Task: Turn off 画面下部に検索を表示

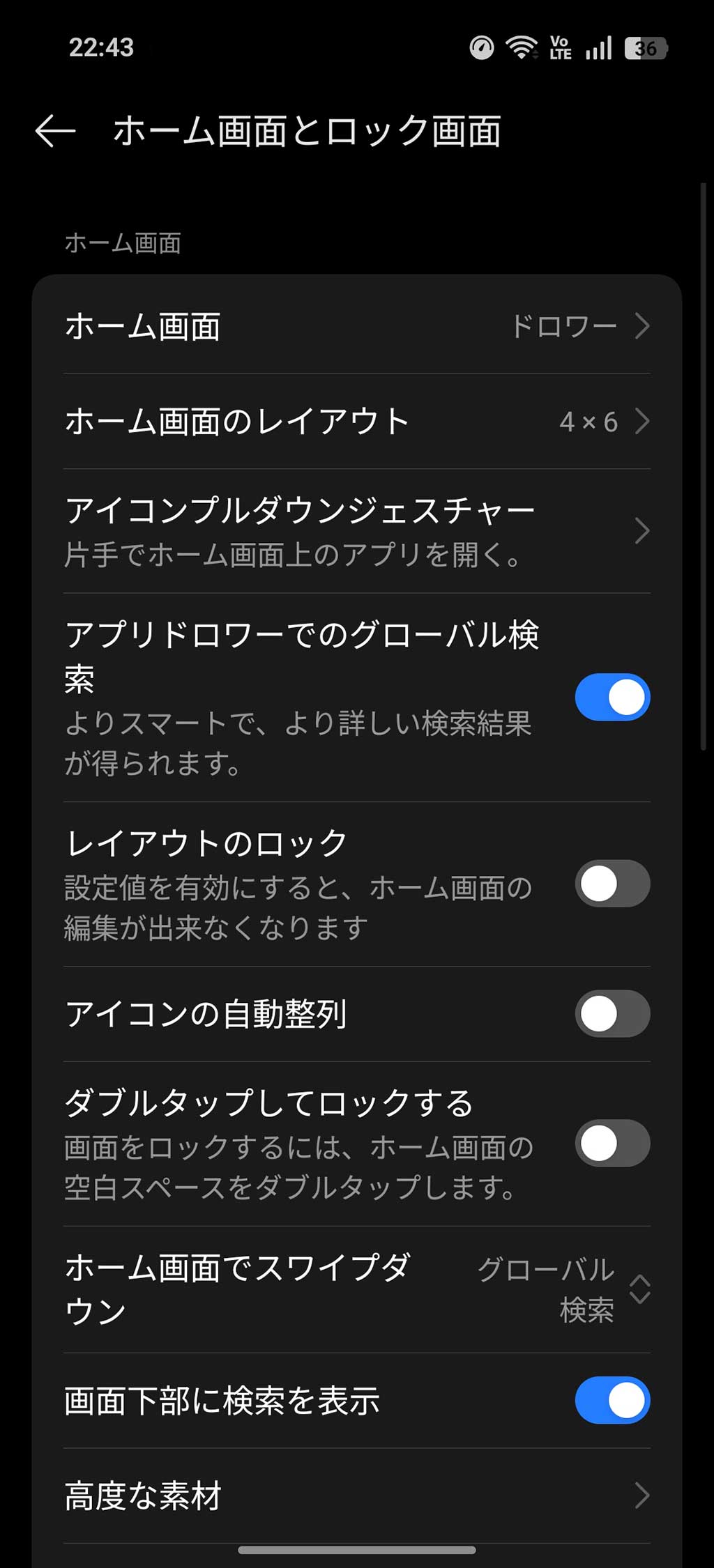Action: click(x=612, y=1400)
